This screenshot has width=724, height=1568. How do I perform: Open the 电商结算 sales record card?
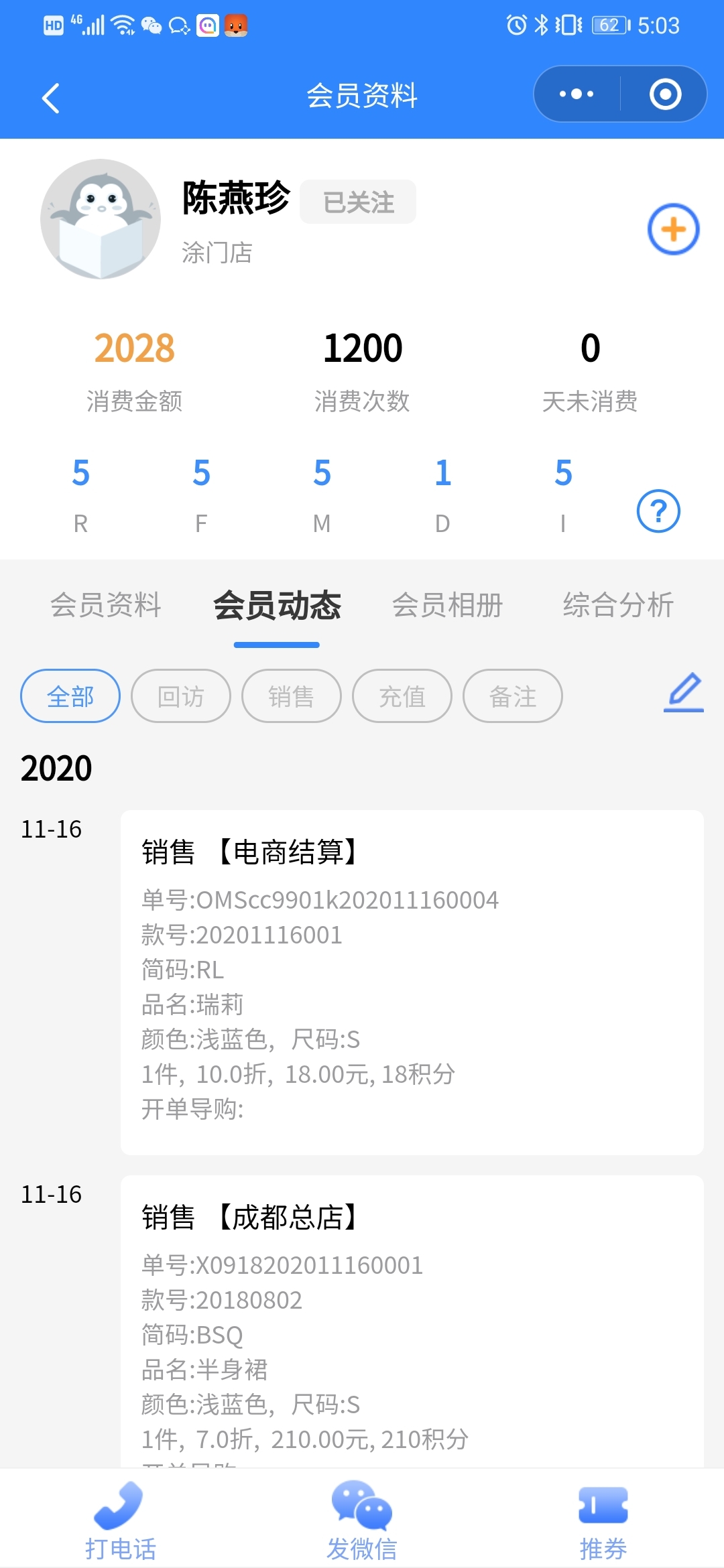(412, 982)
